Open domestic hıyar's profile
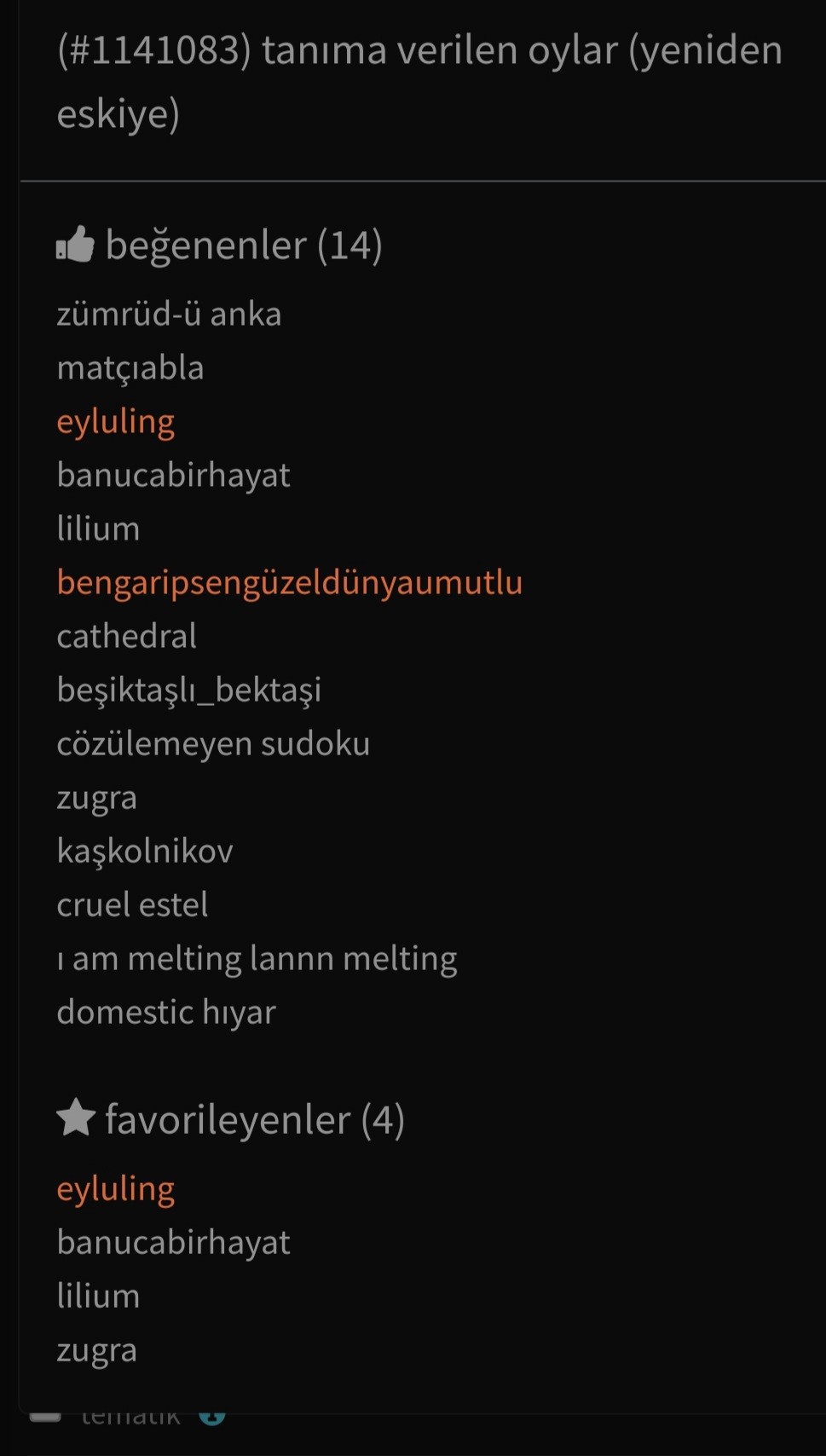The height and width of the screenshot is (1456, 826). pyautogui.click(x=166, y=1013)
